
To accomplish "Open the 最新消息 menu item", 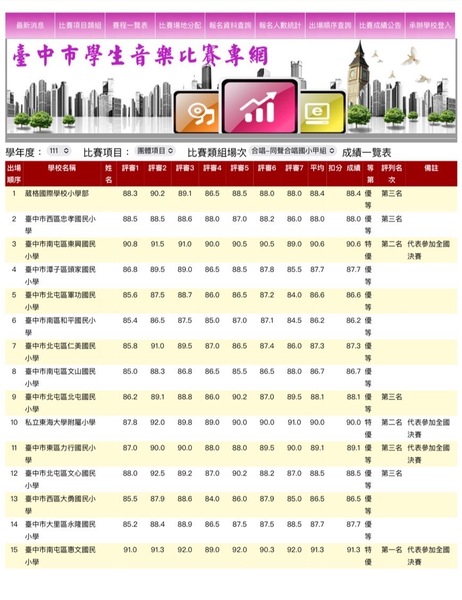I will [30, 26].
